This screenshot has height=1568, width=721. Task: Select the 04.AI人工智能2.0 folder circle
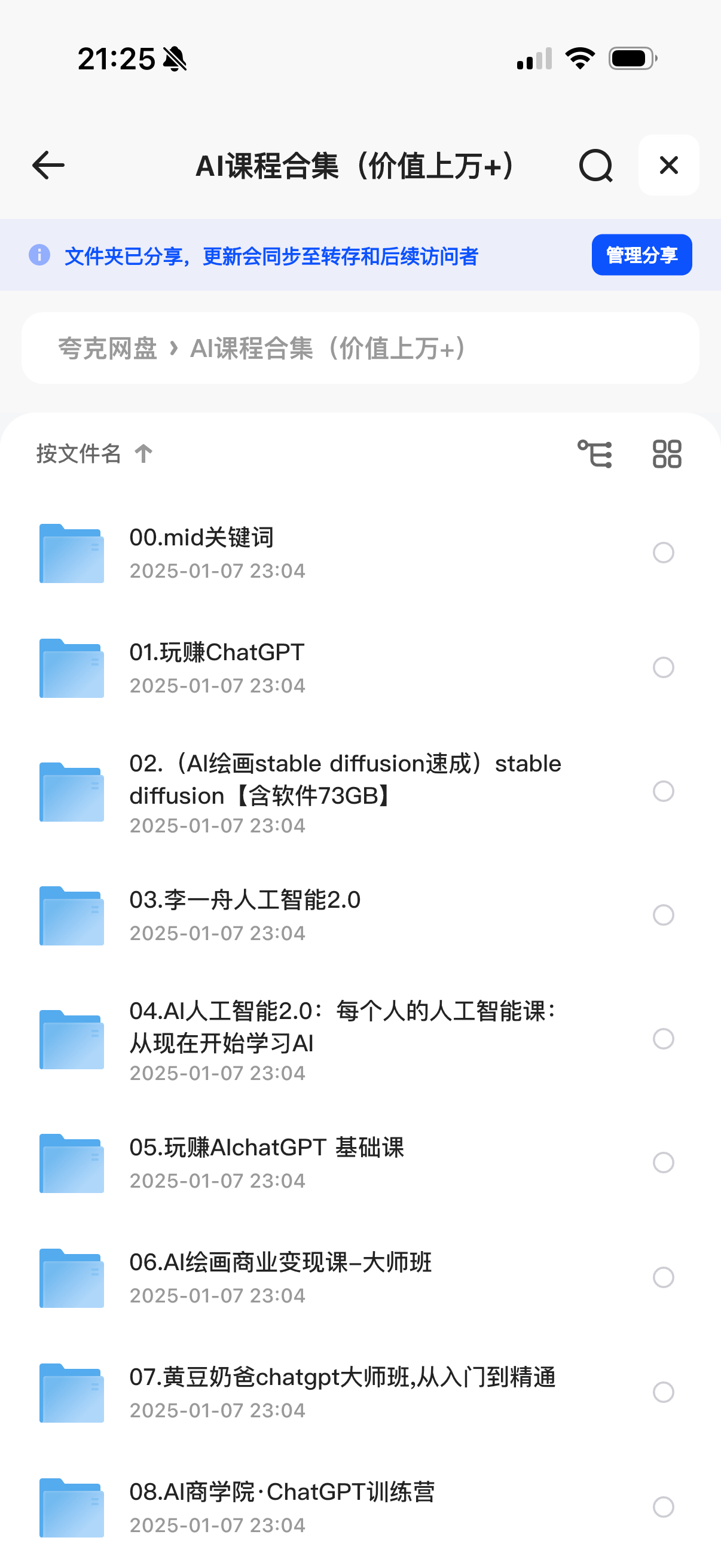[663, 1039]
